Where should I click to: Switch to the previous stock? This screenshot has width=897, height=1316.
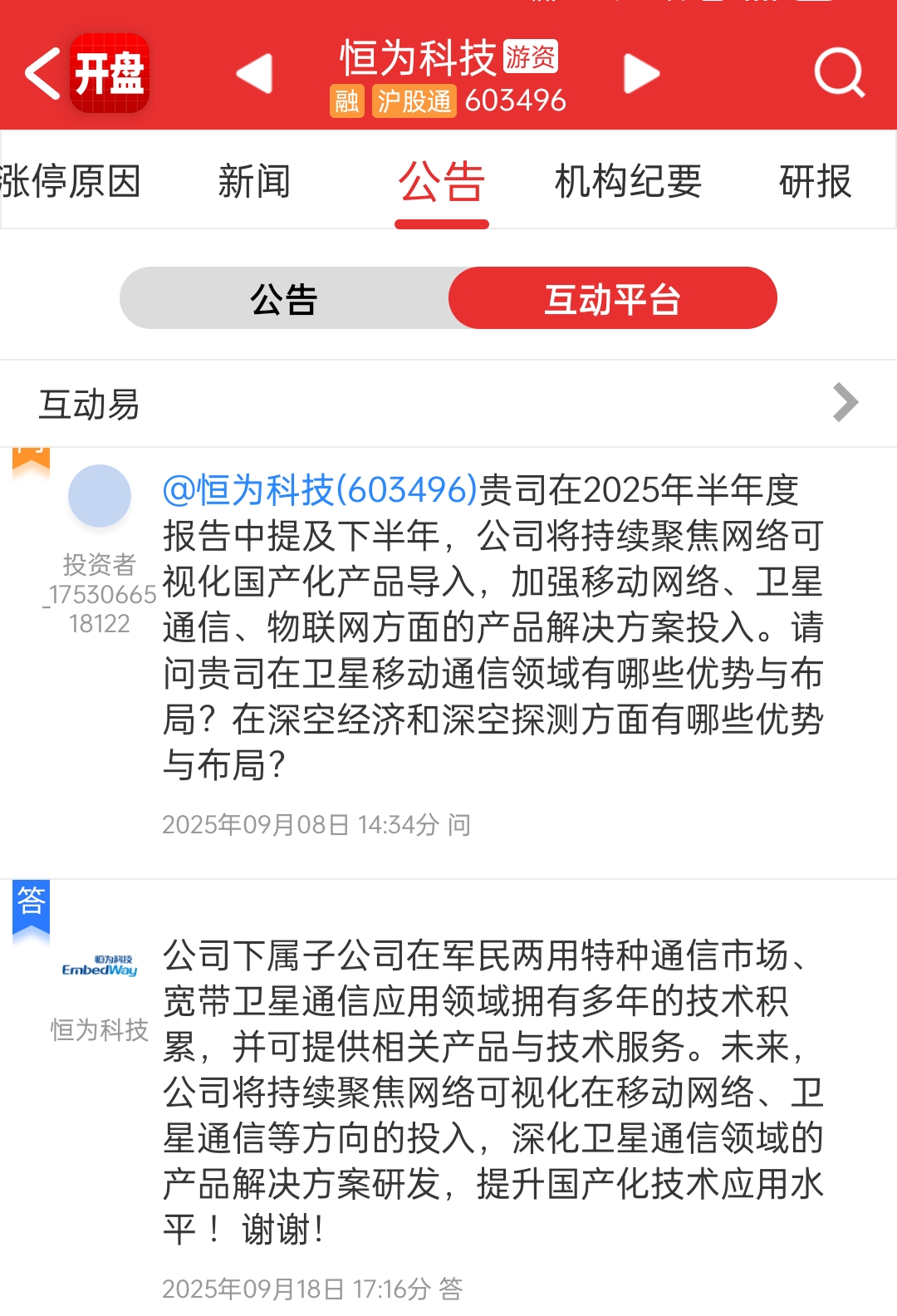pyautogui.click(x=254, y=74)
